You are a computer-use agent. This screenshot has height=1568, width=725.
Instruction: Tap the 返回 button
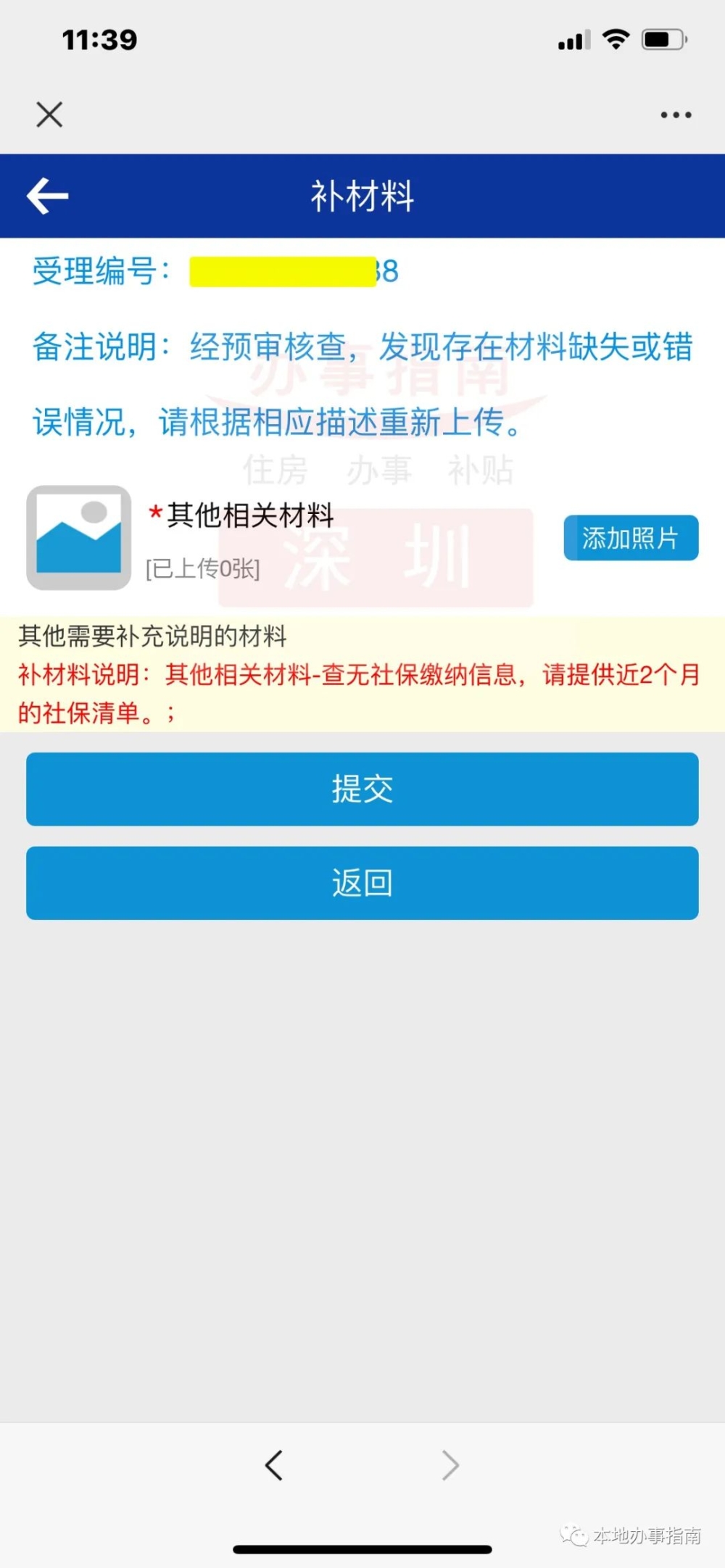(x=362, y=883)
